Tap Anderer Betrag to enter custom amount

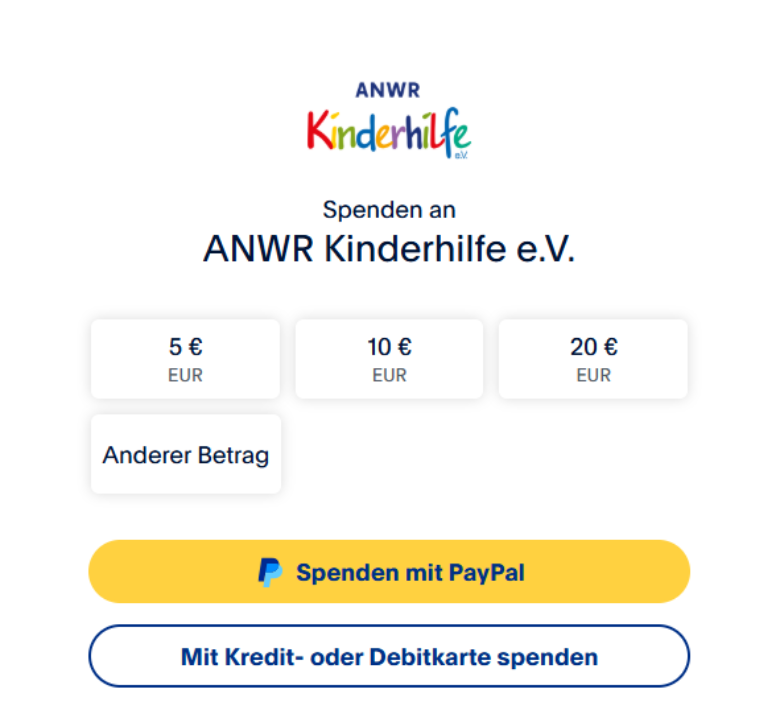tap(186, 455)
